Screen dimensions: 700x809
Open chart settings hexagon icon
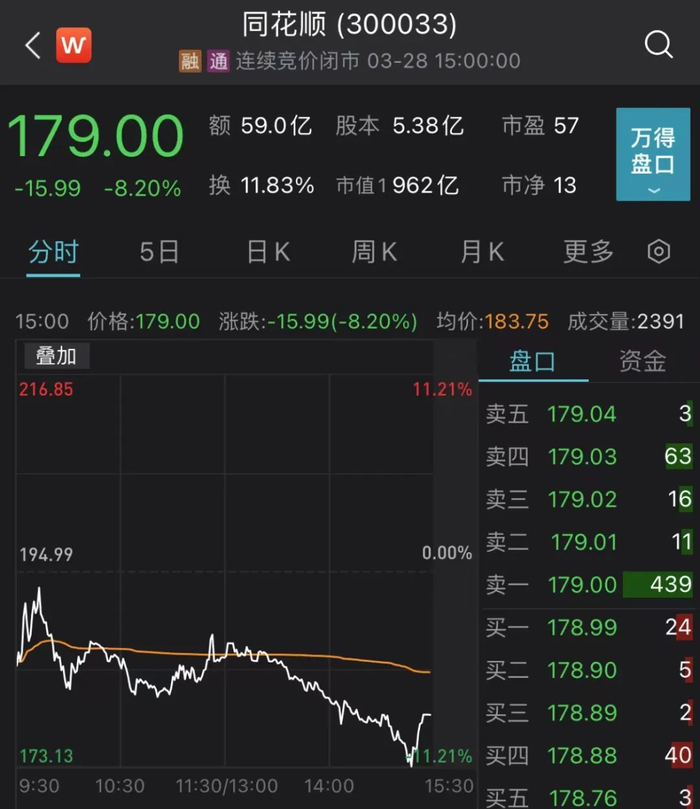658,252
